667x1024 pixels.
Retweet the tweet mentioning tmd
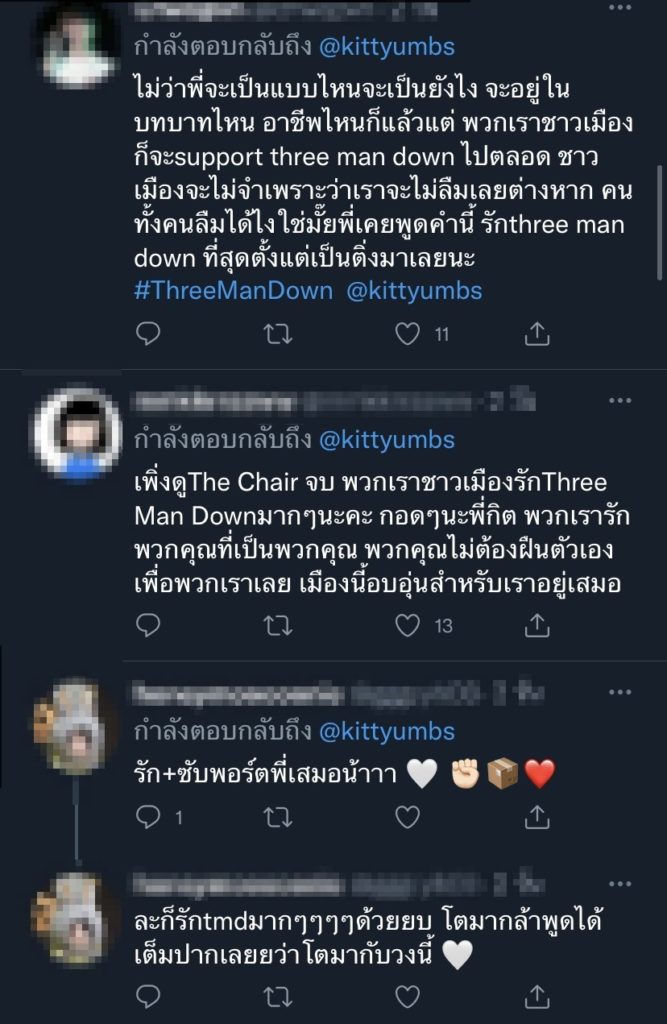tap(277, 997)
